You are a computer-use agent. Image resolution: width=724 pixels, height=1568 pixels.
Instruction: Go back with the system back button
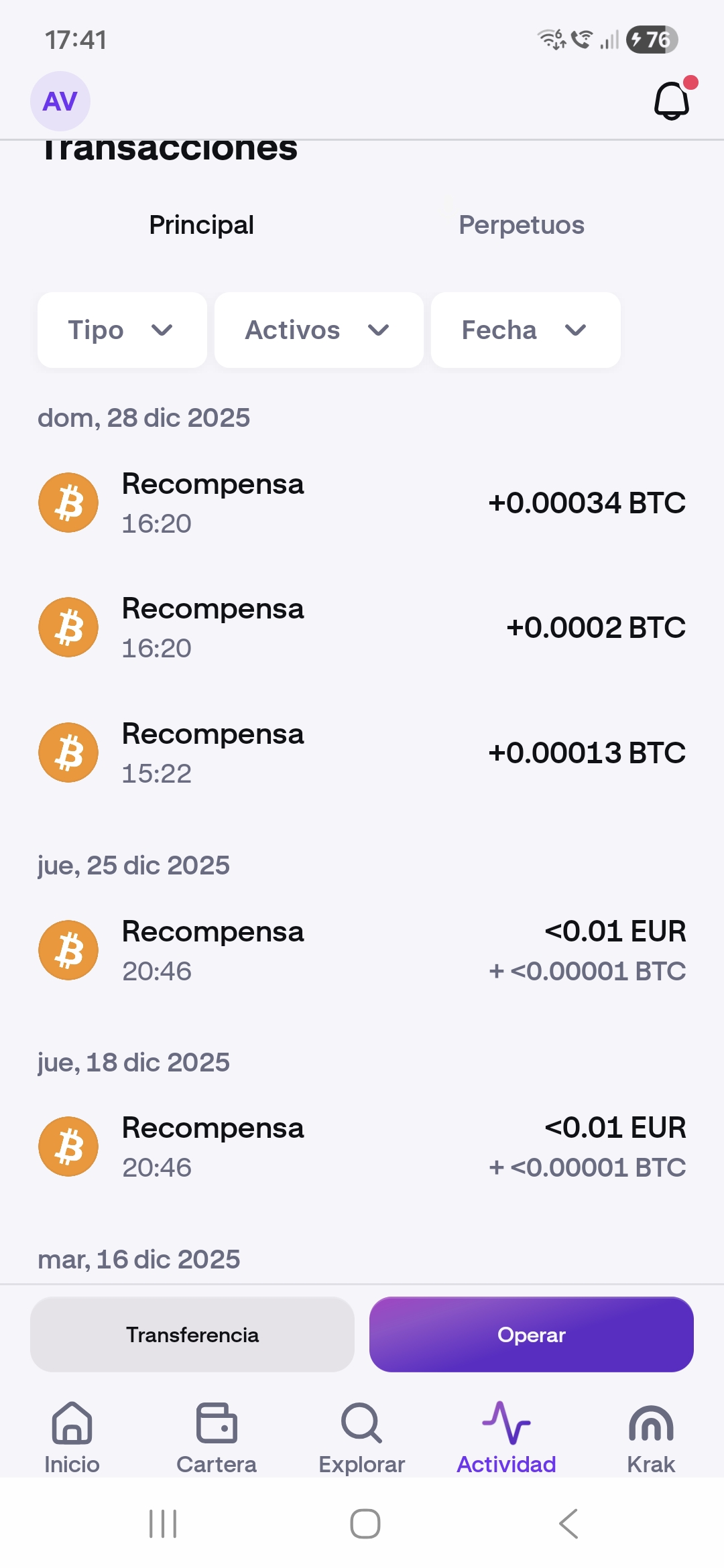click(568, 1524)
